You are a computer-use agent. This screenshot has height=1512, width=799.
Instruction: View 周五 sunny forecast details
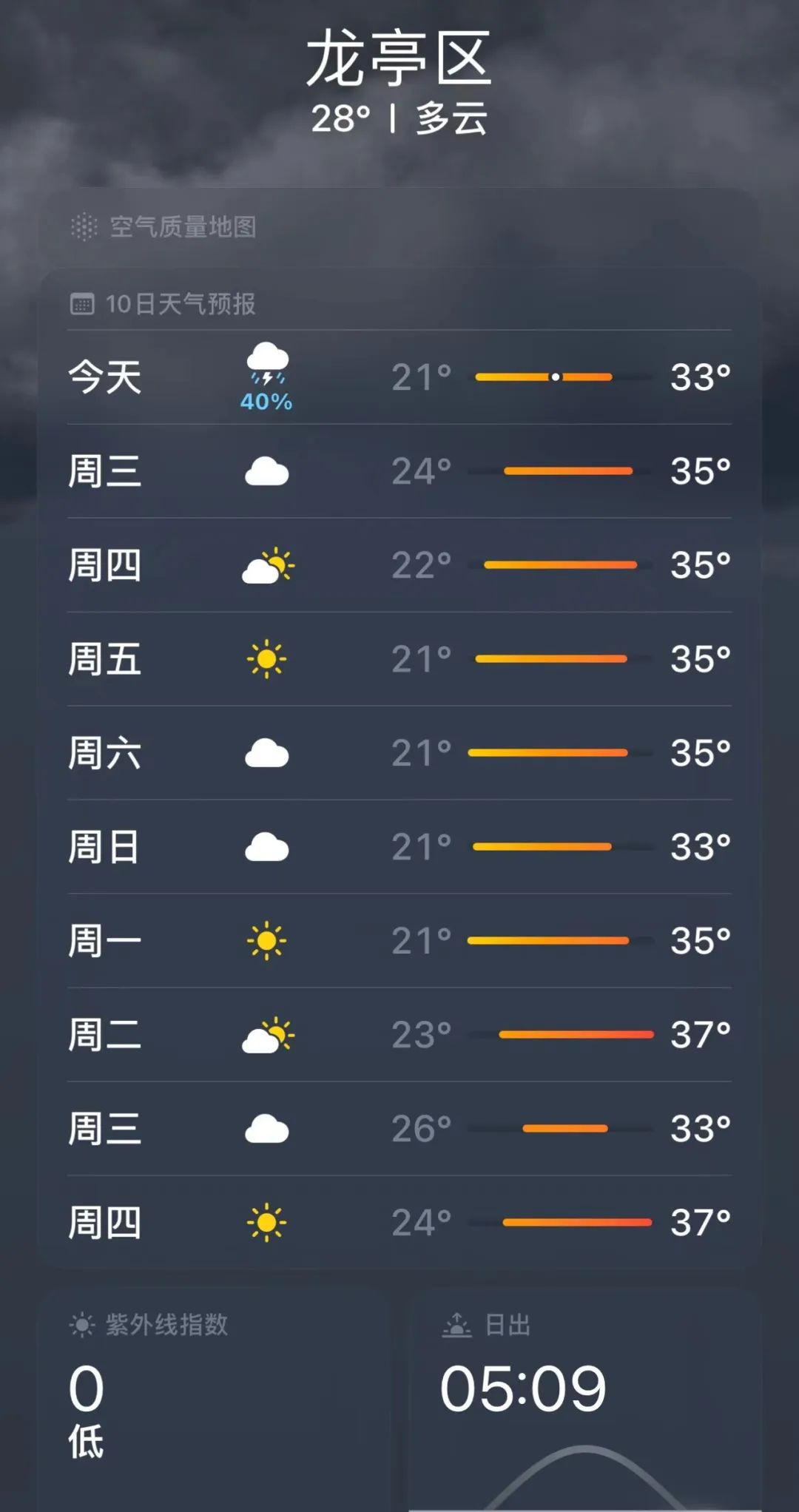399,659
